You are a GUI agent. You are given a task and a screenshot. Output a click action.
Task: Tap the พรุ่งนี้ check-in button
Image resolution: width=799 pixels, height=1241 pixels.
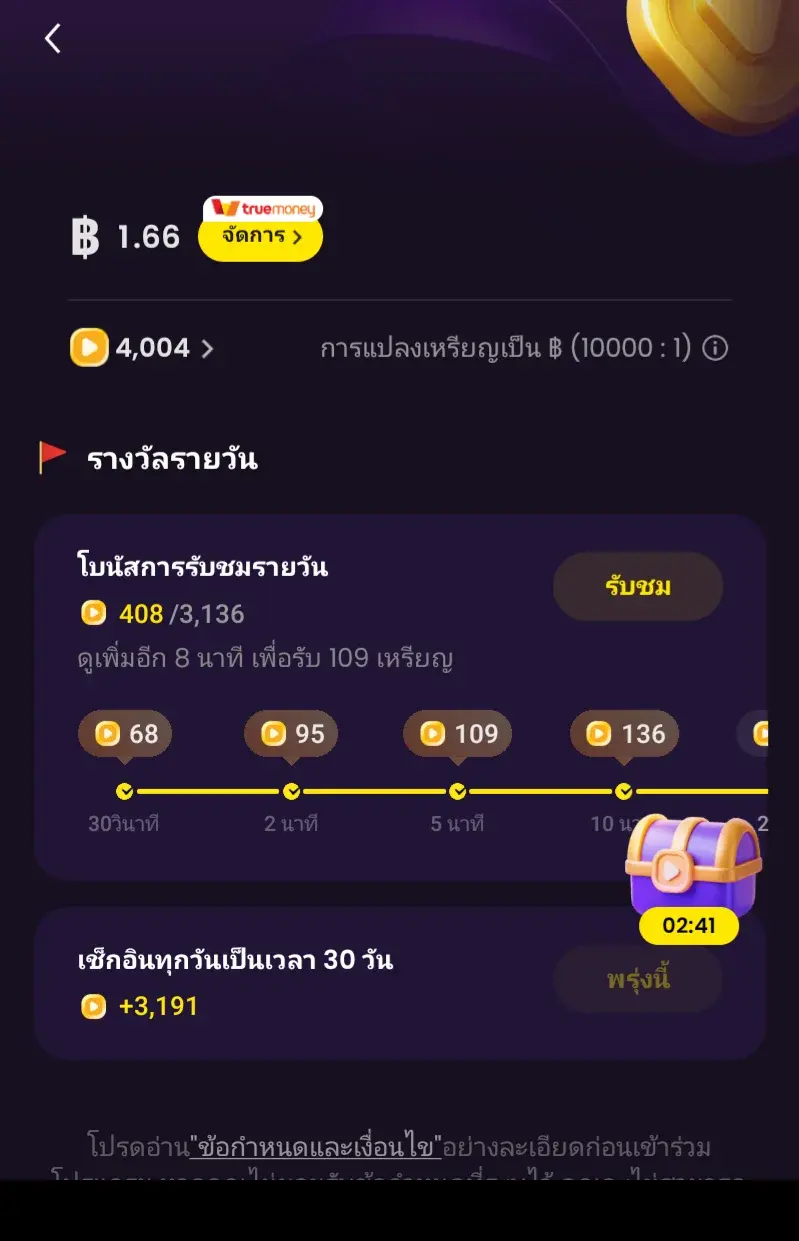pyautogui.click(x=637, y=980)
